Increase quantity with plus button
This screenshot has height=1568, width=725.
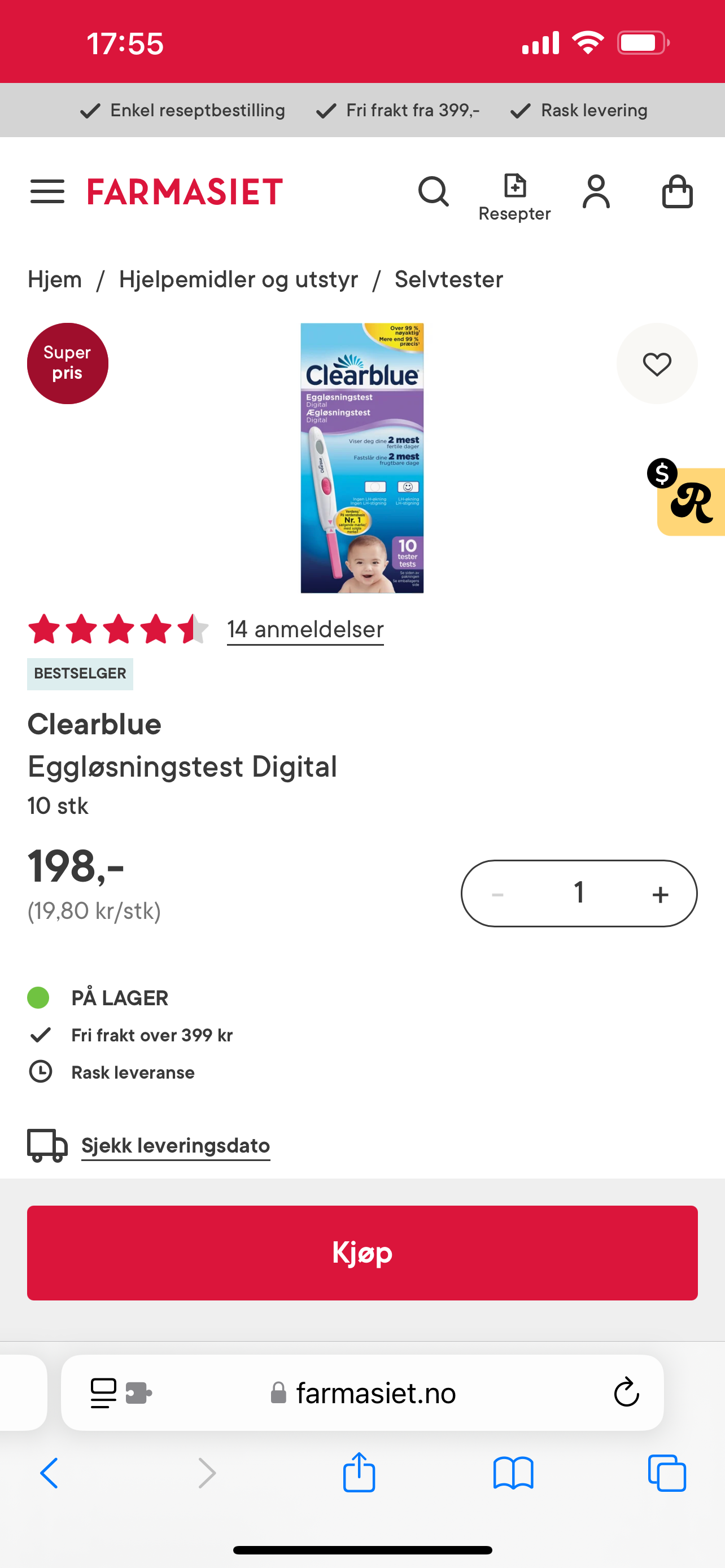pyautogui.click(x=660, y=894)
